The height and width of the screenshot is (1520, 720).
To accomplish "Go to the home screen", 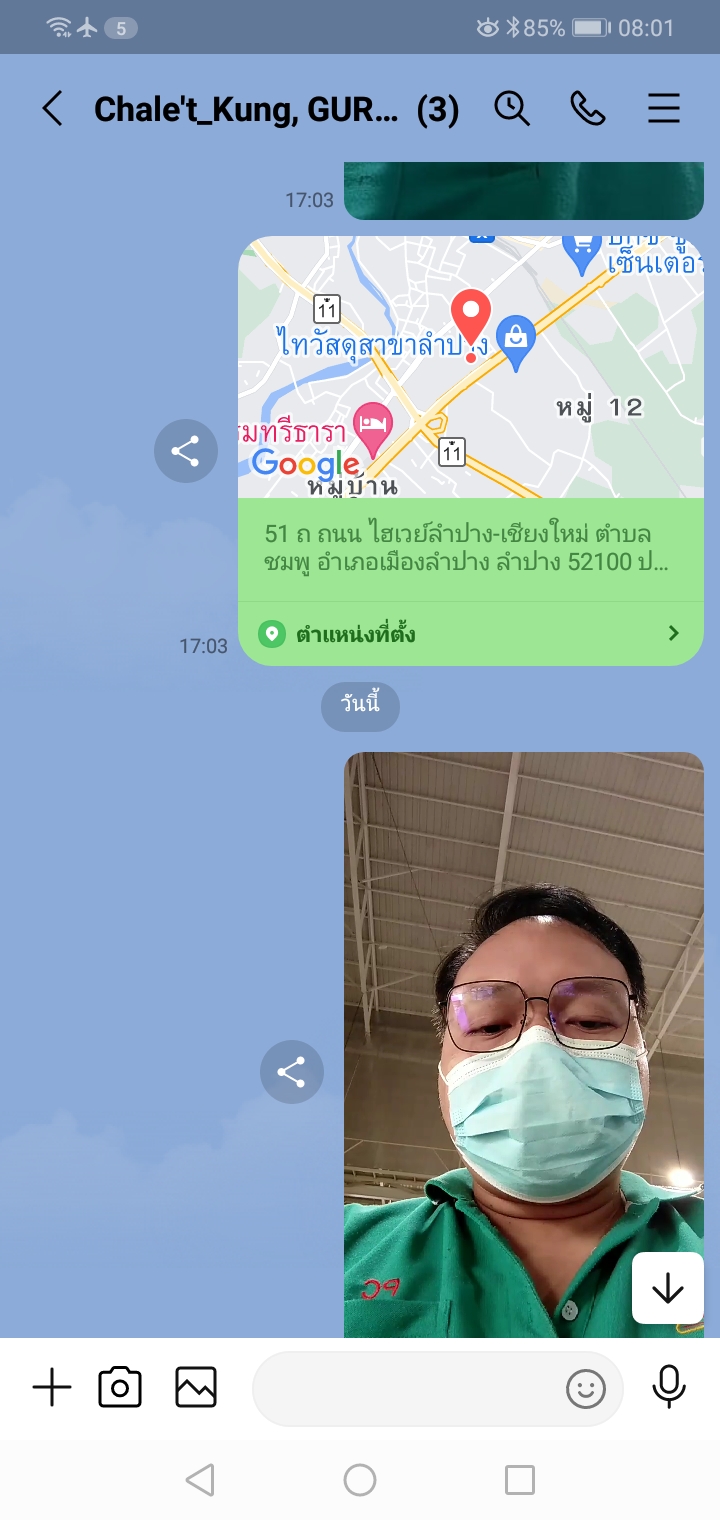I will [360, 1480].
